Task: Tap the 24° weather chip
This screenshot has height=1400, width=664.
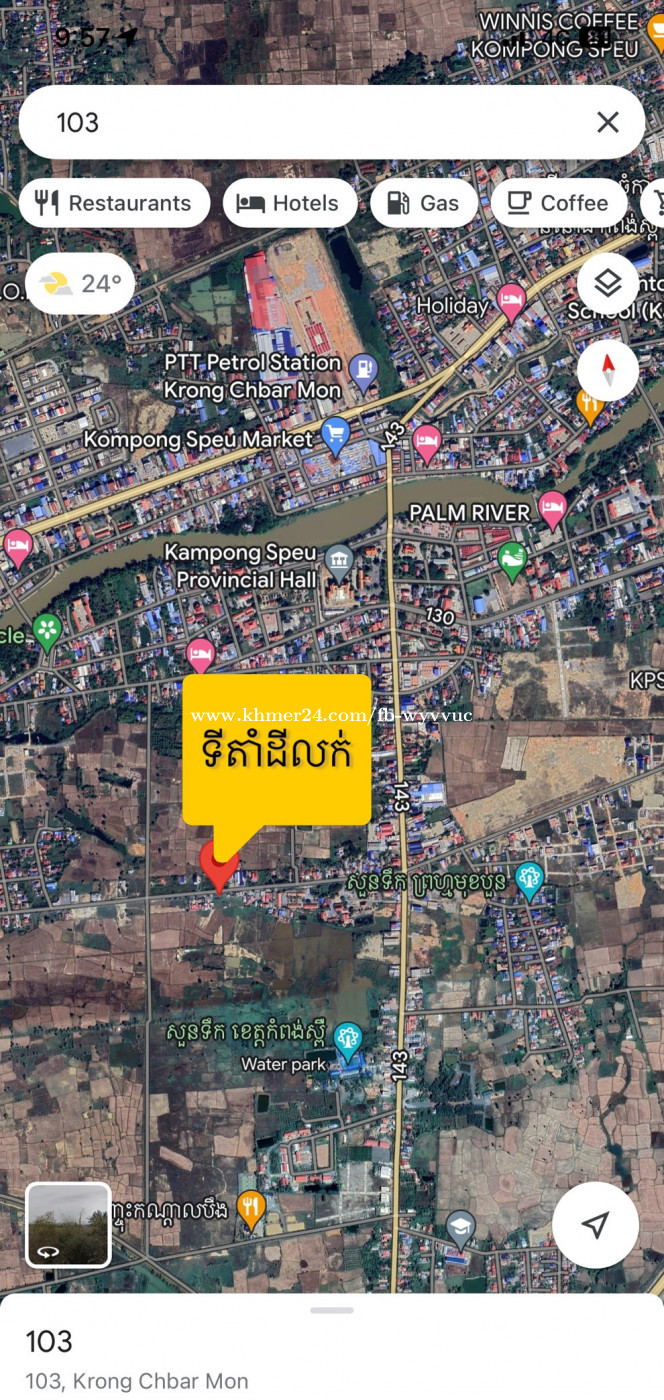Action: 80,284
